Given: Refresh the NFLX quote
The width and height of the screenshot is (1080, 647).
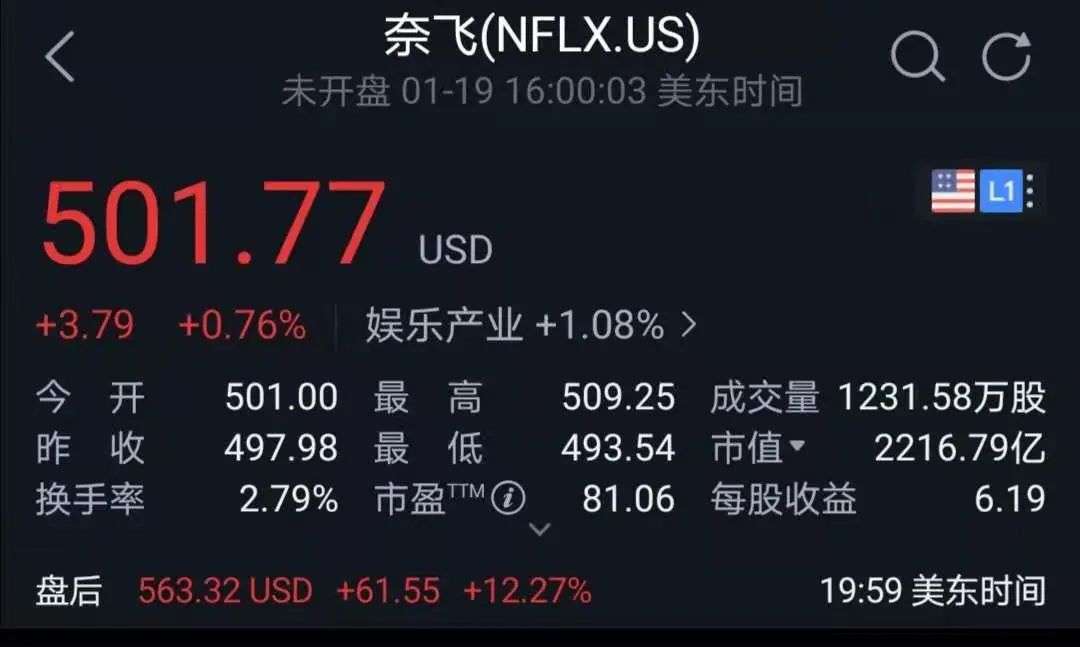Looking at the screenshot, I should click(1006, 57).
